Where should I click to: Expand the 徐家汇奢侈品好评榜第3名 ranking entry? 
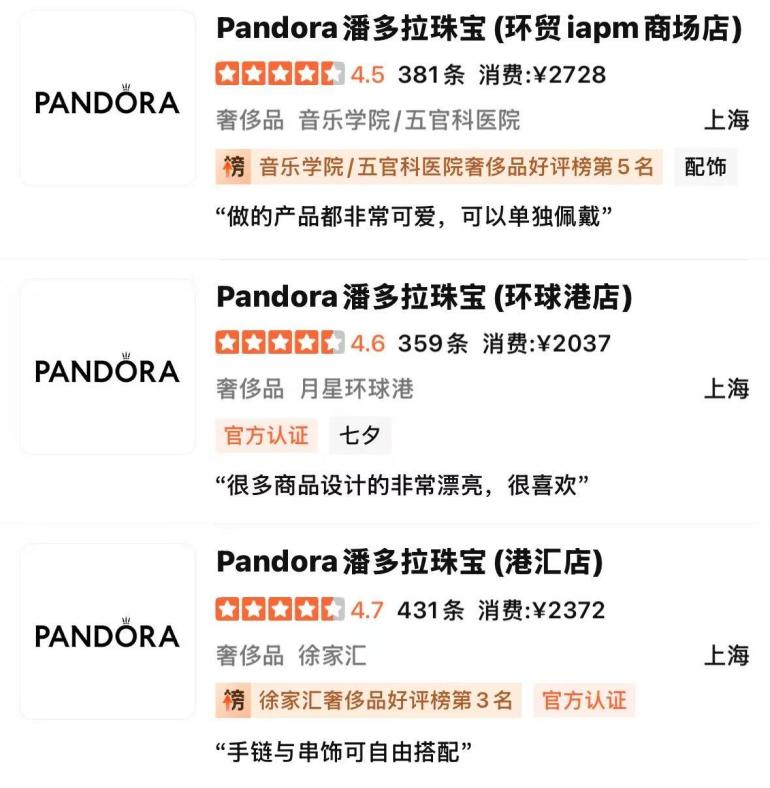click(390, 700)
